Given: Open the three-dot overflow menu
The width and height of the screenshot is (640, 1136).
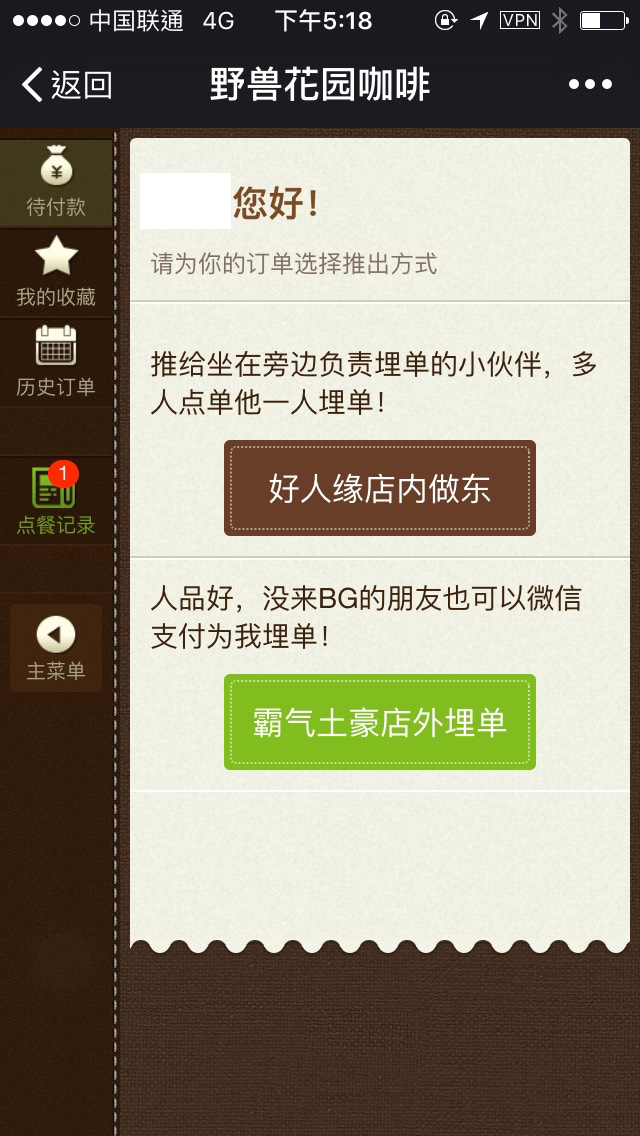Looking at the screenshot, I should click(590, 85).
